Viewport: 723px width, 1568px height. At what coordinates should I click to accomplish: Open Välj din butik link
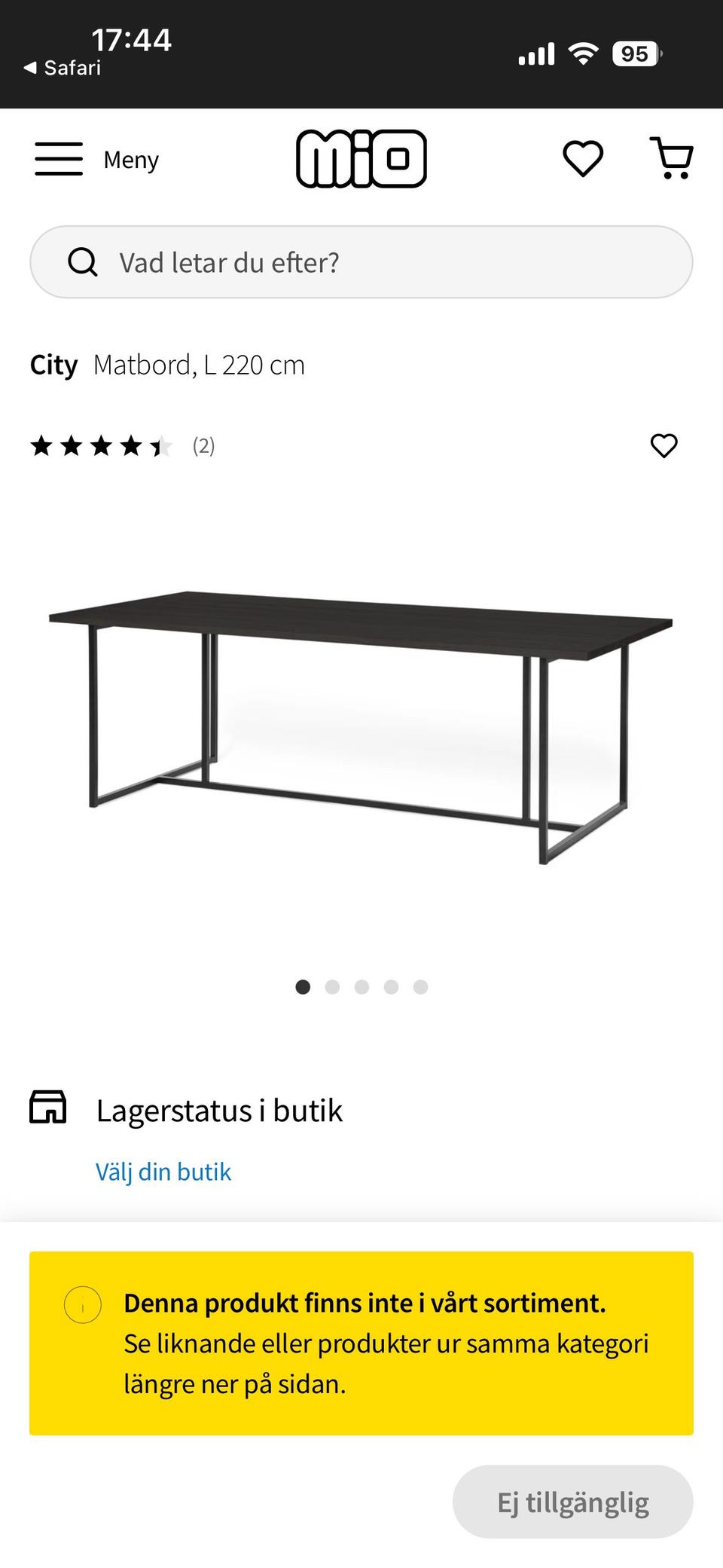(x=163, y=1171)
